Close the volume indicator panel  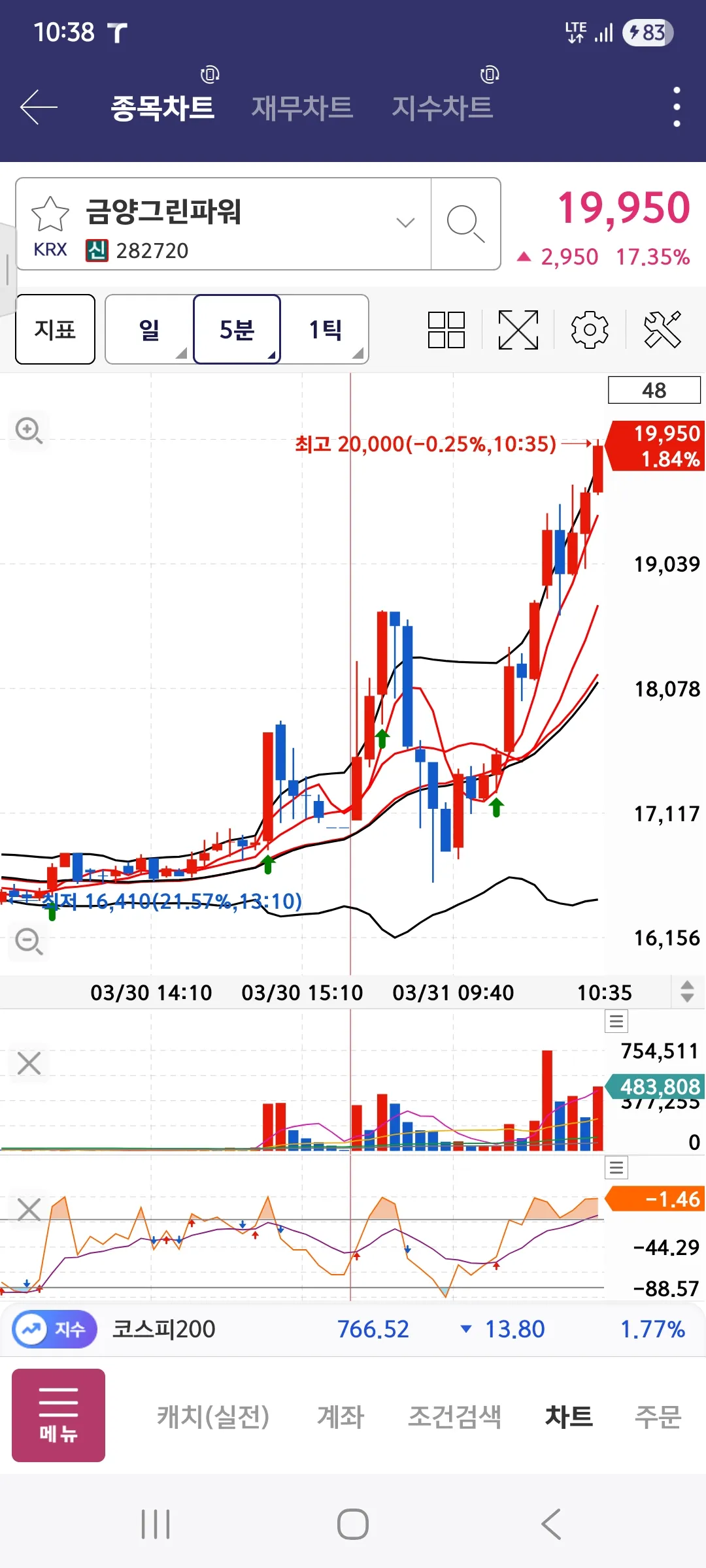tap(29, 1063)
